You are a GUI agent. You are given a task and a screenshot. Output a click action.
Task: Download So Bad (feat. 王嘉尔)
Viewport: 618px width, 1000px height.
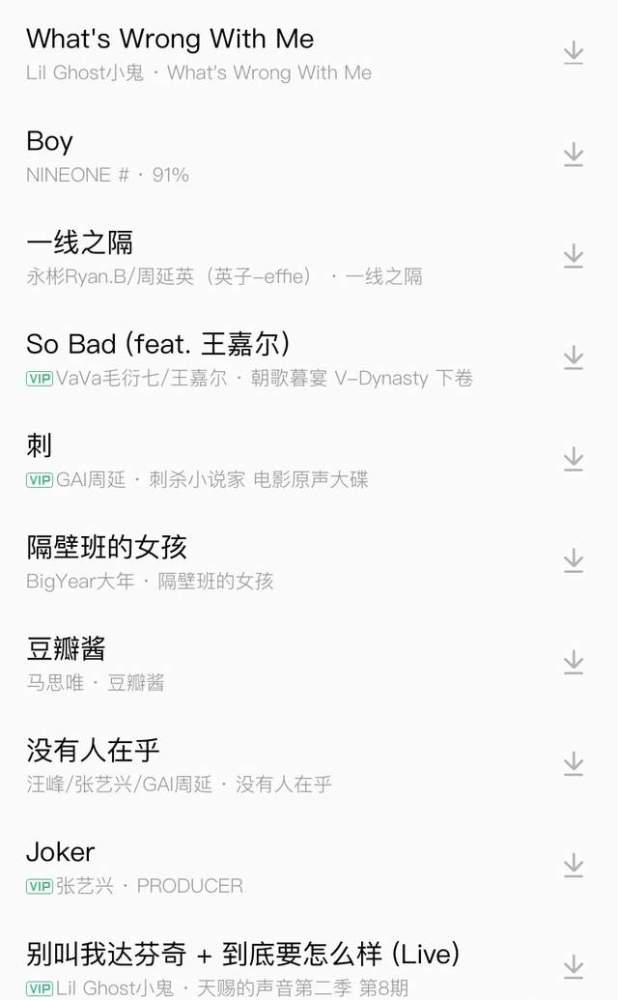(x=573, y=357)
